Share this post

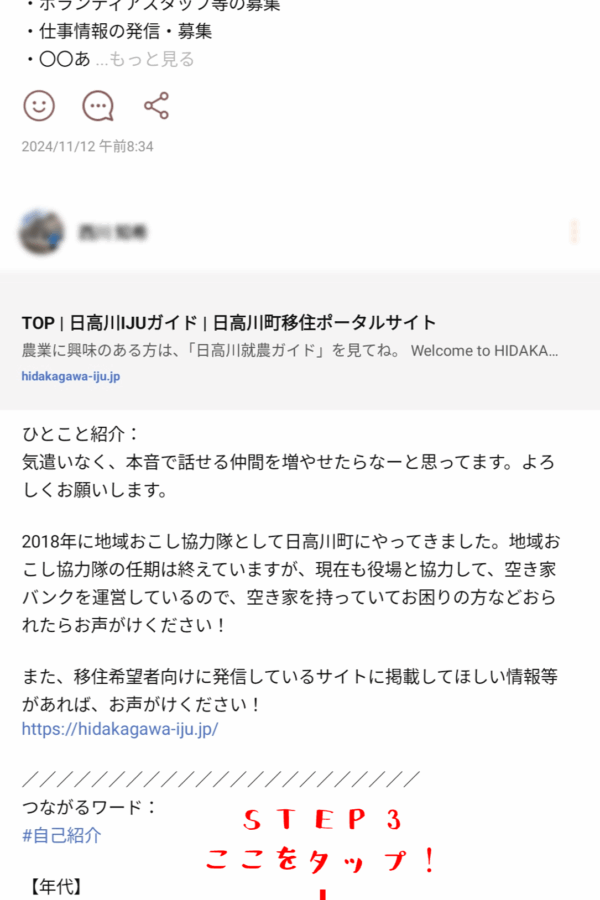coord(156,106)
